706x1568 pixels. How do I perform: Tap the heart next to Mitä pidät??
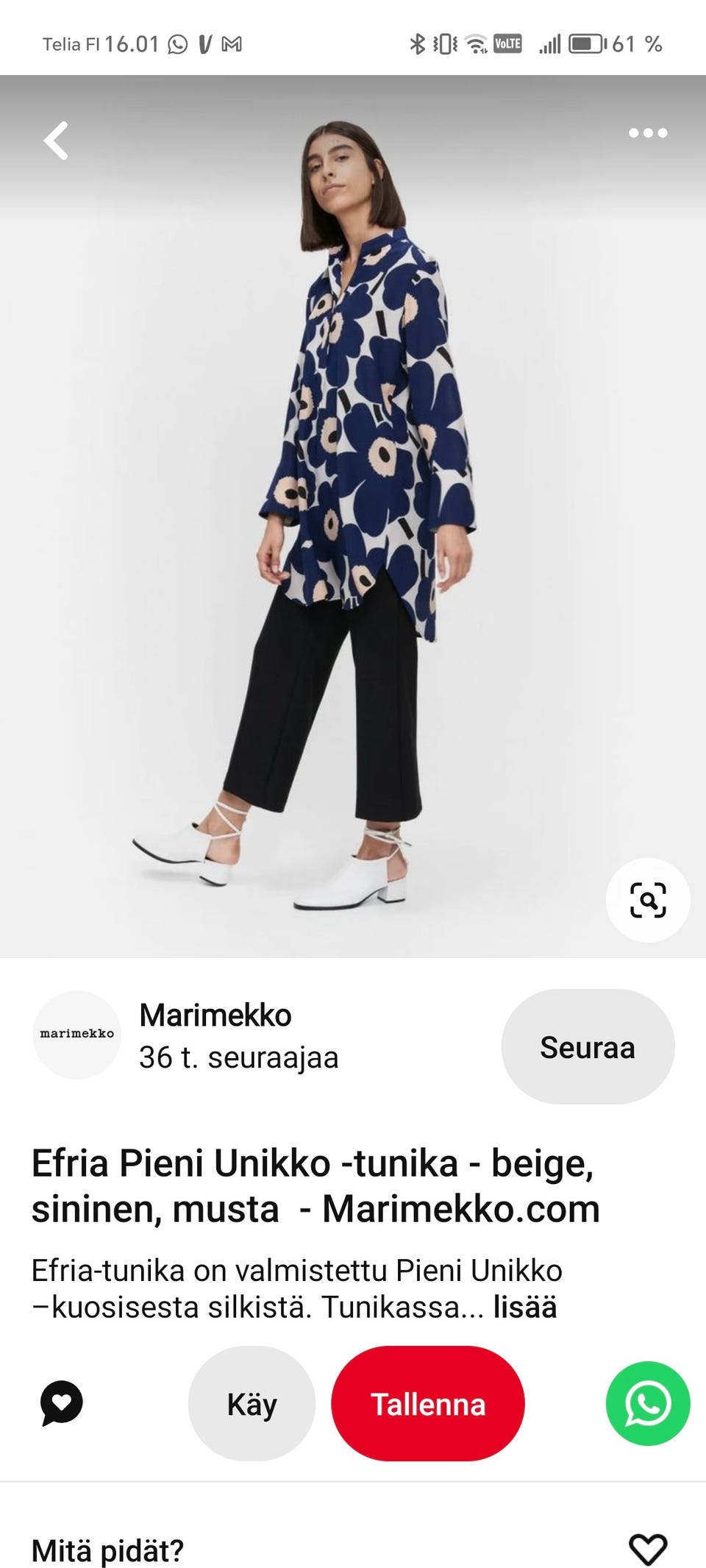click(x=648, y=1548)
